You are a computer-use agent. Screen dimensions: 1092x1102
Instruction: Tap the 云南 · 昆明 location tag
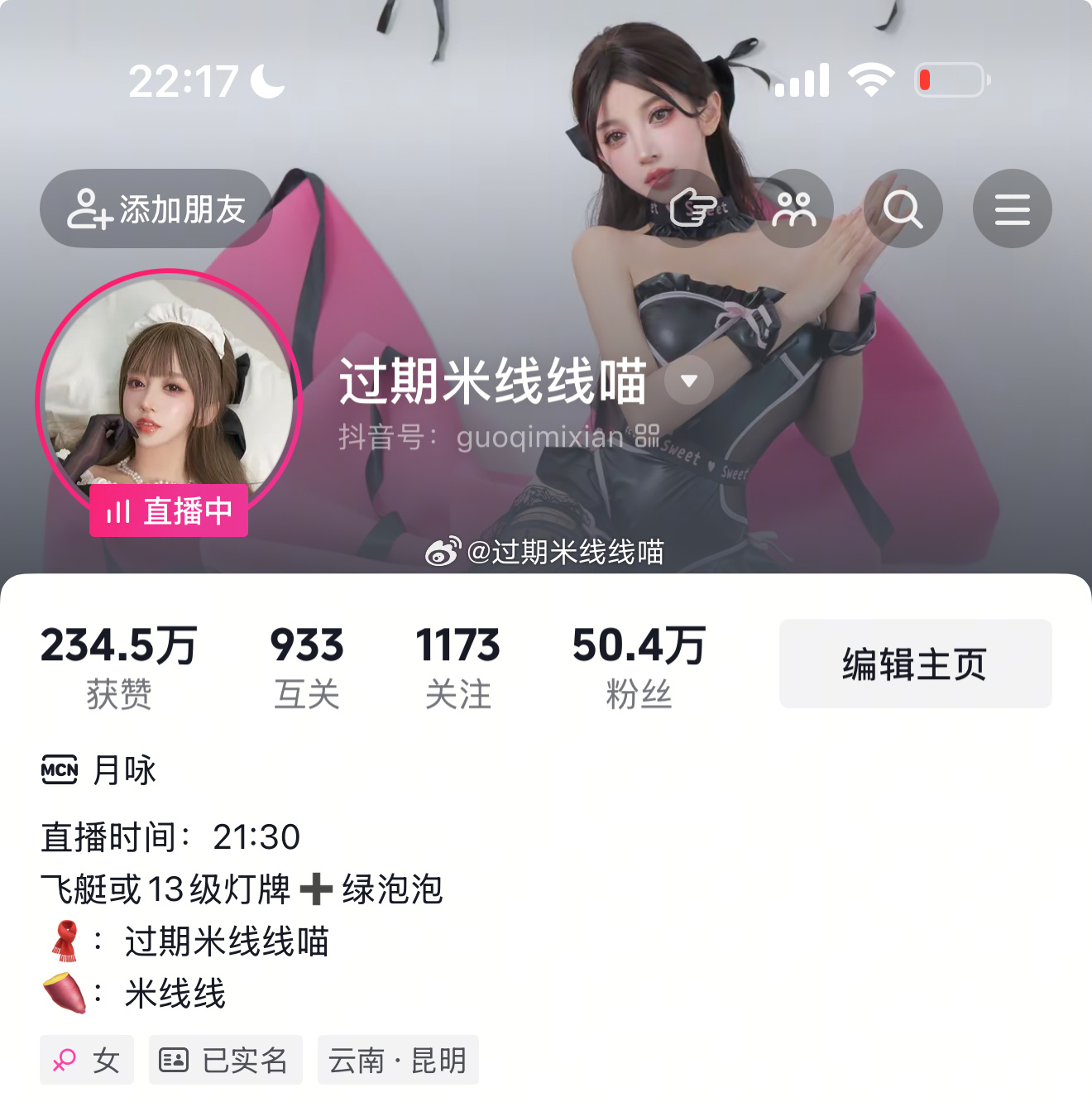398,1060
